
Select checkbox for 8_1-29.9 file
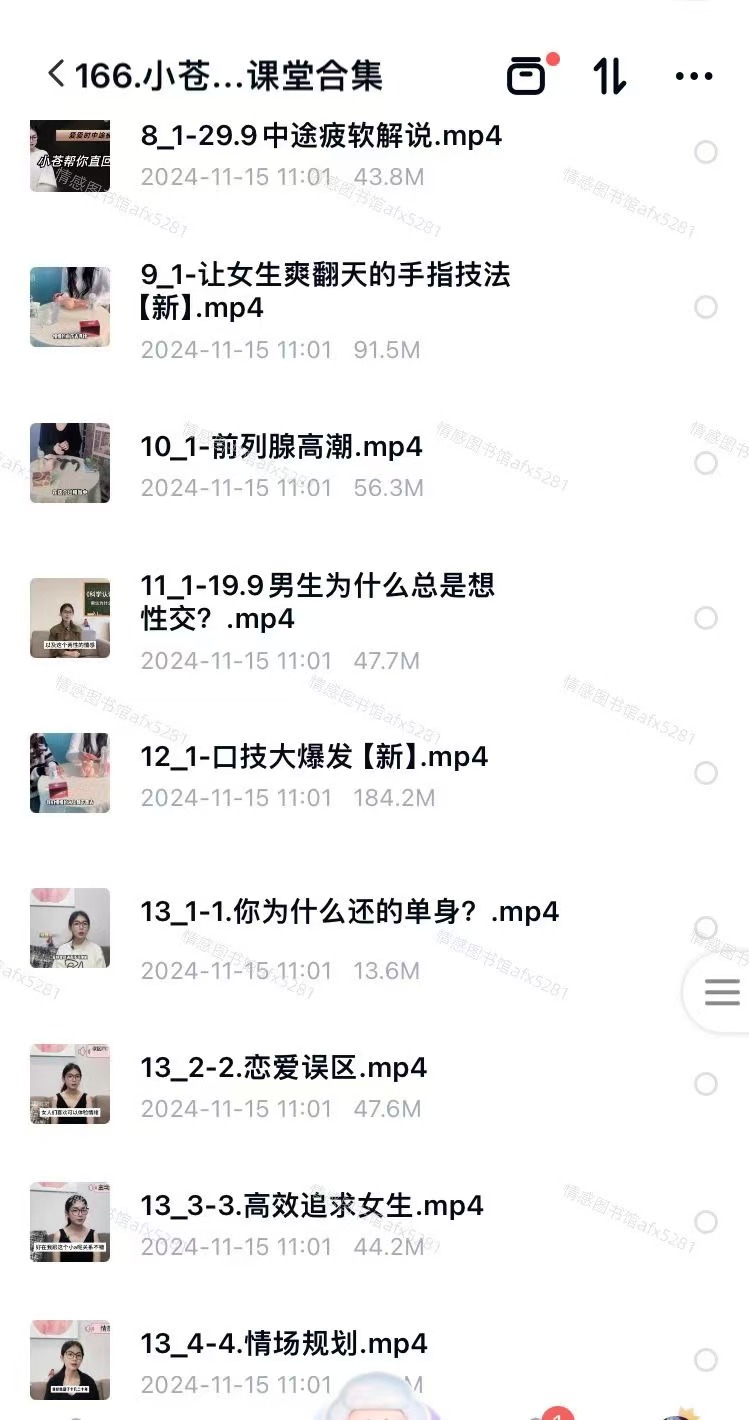(x=706, y=152)
